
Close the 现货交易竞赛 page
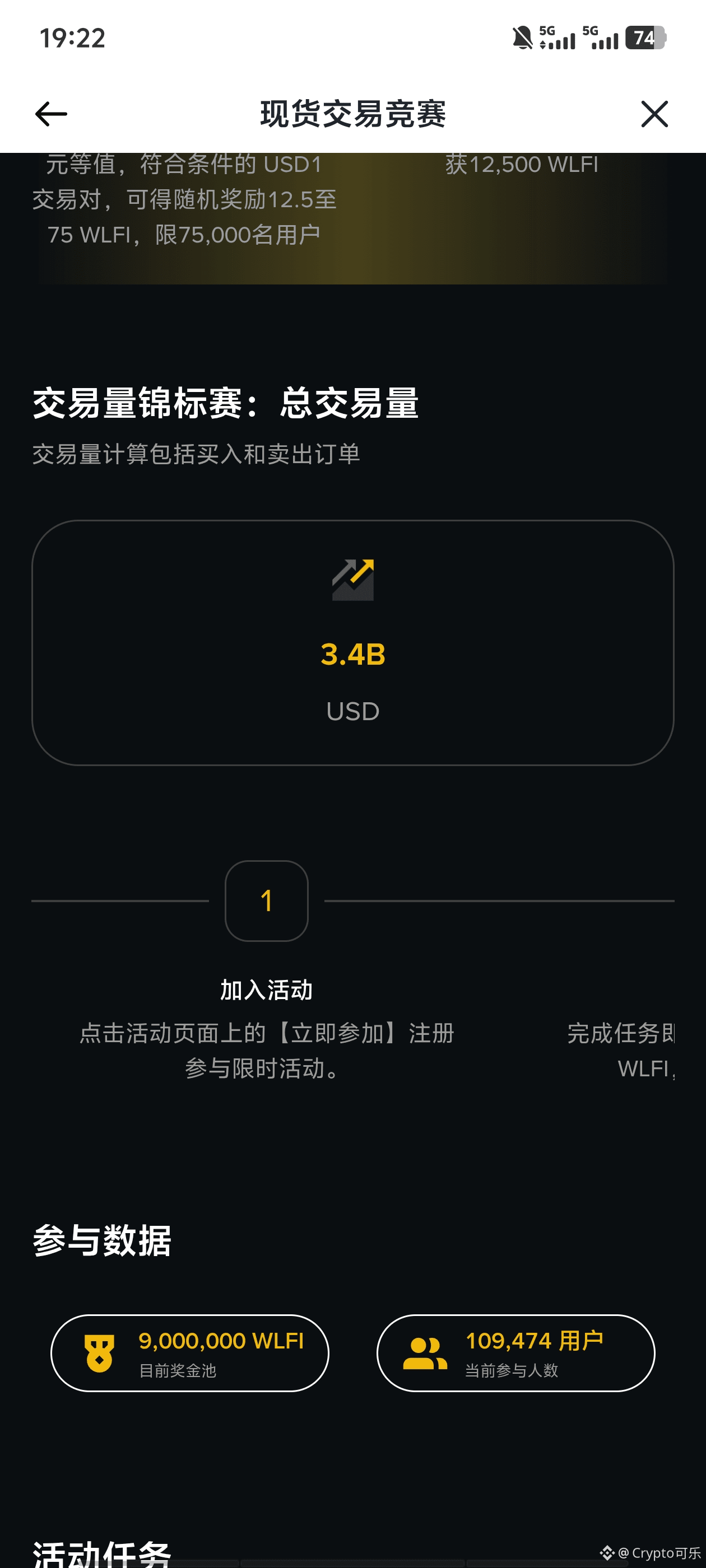coord(654,114)
